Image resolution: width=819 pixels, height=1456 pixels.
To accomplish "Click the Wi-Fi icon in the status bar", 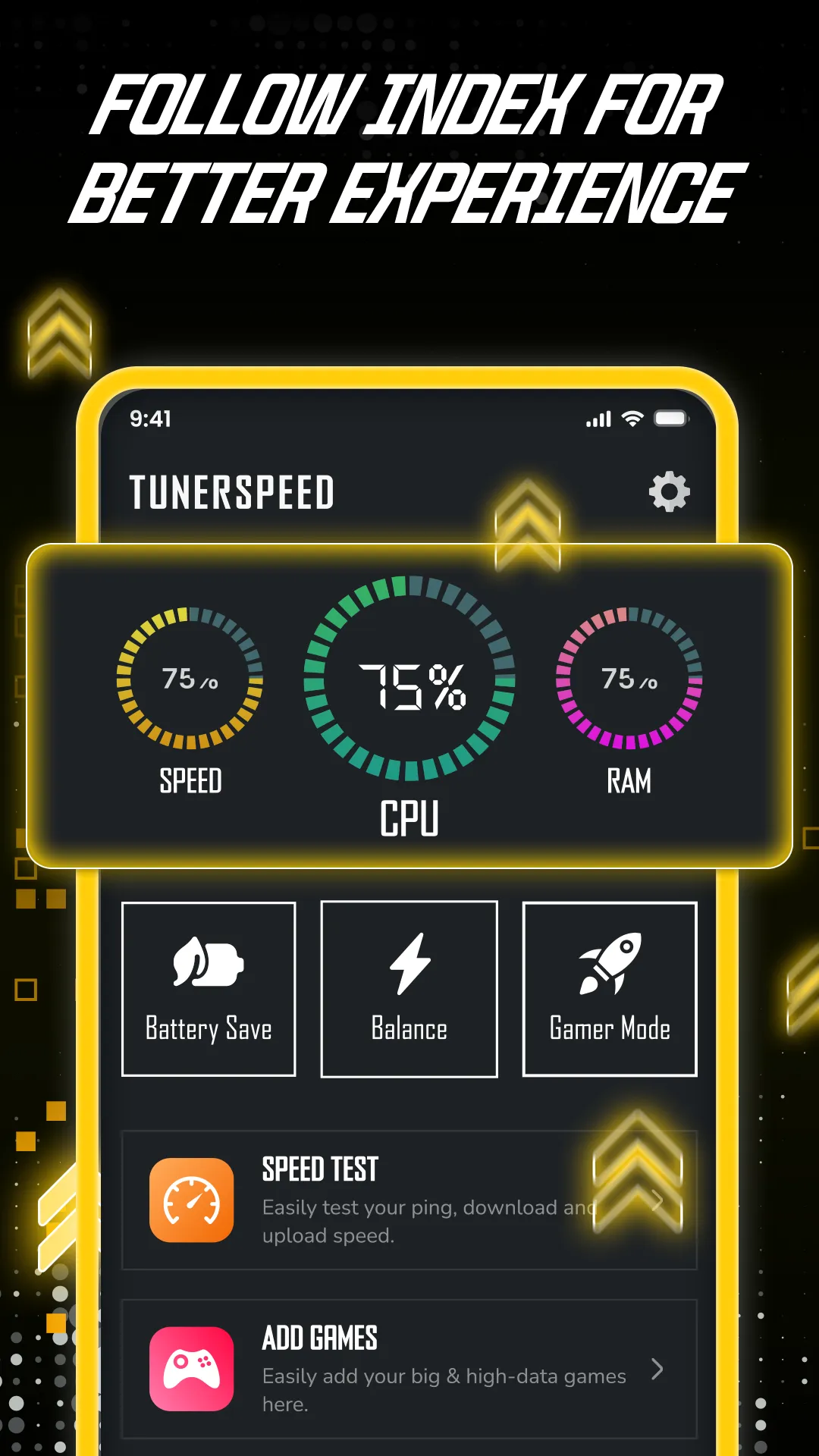I will [x=632, y=418].
